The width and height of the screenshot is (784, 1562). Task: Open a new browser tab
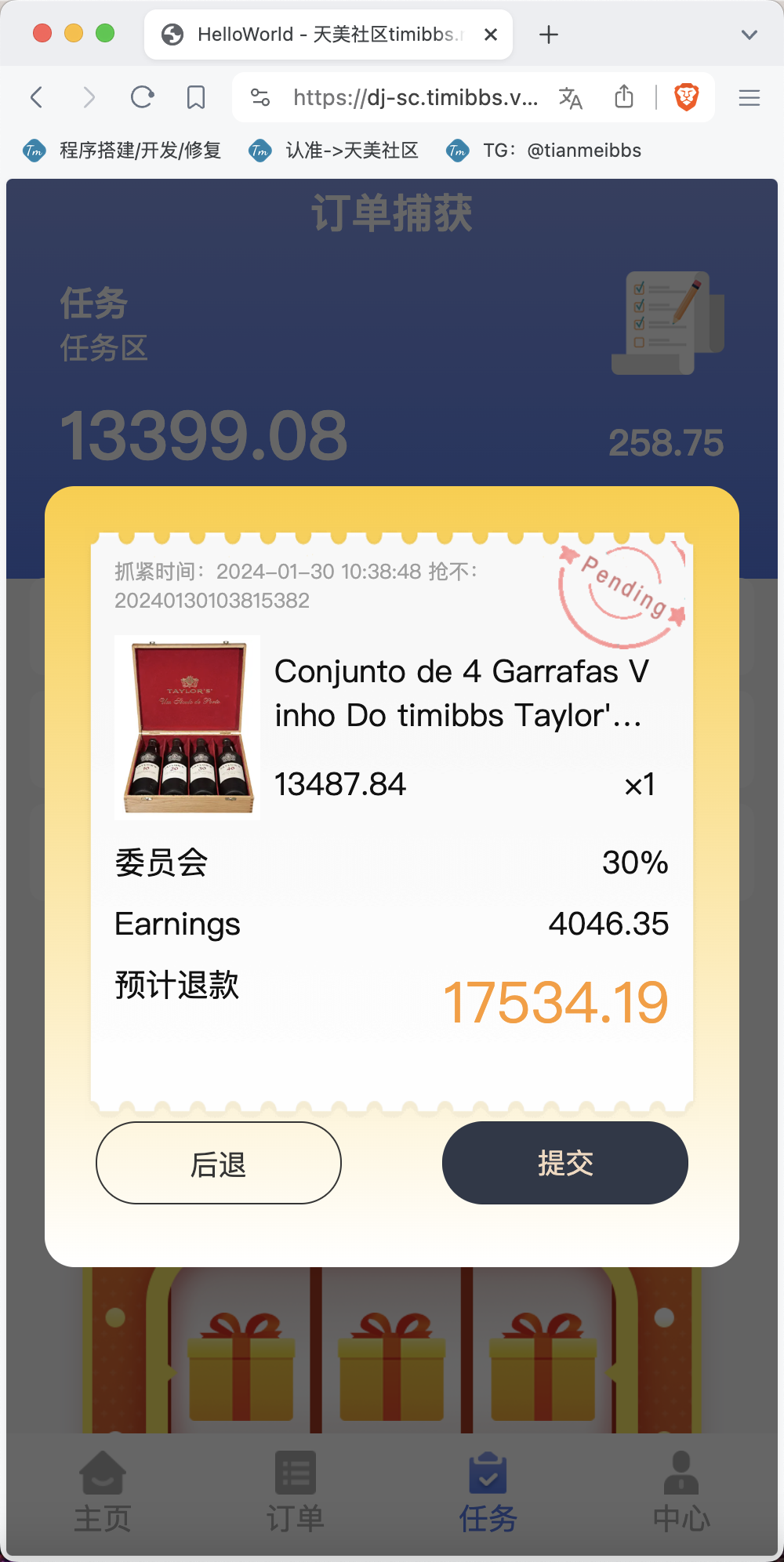tap(549, 35)
